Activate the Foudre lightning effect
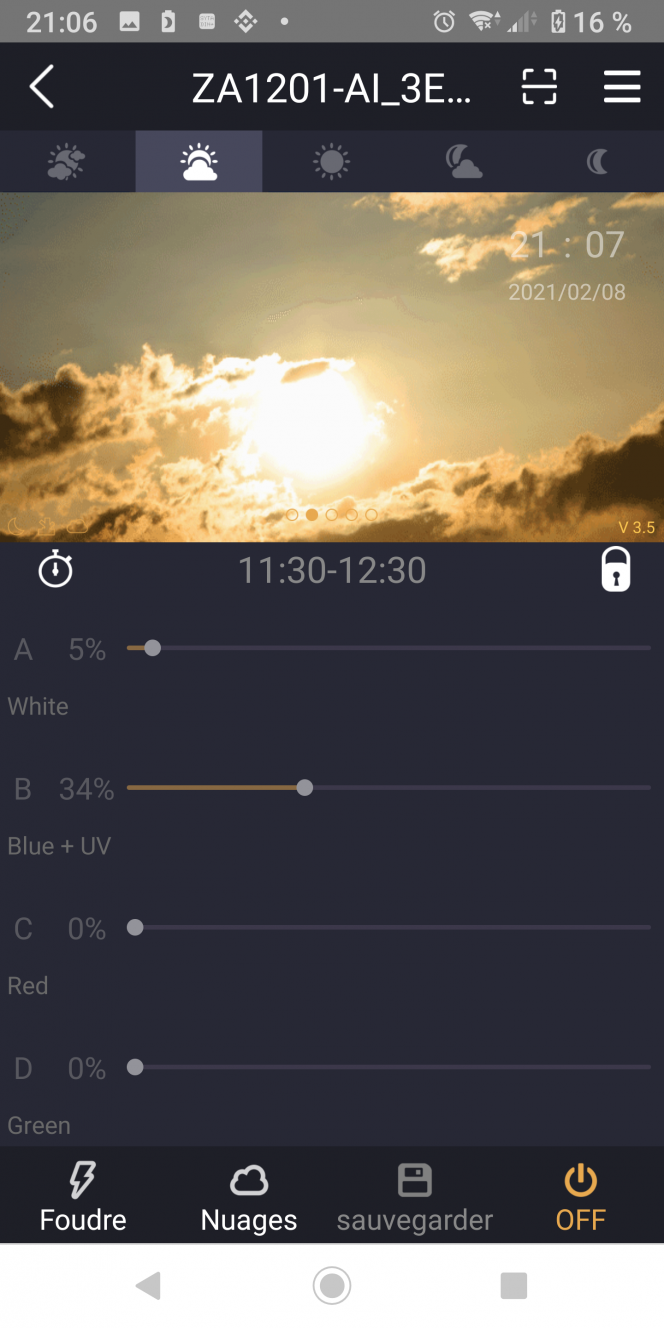Image resolution: width=664 pixels, height=1328 pixels. click(83, 1196)
